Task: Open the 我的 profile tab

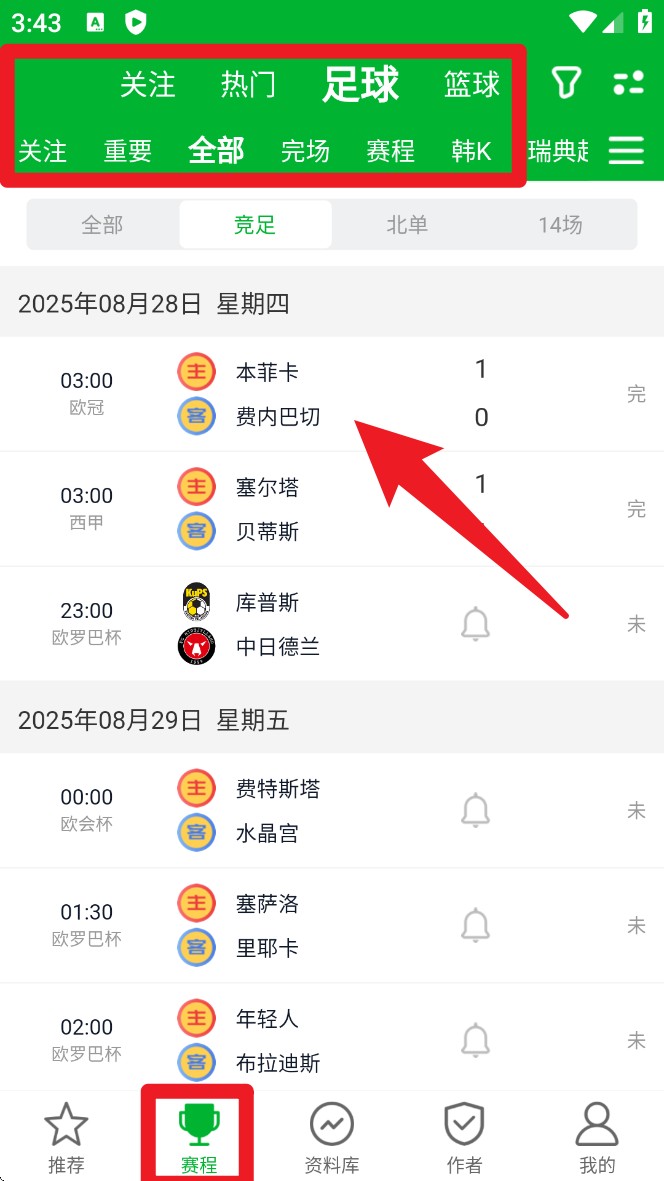Action: 597,1137
